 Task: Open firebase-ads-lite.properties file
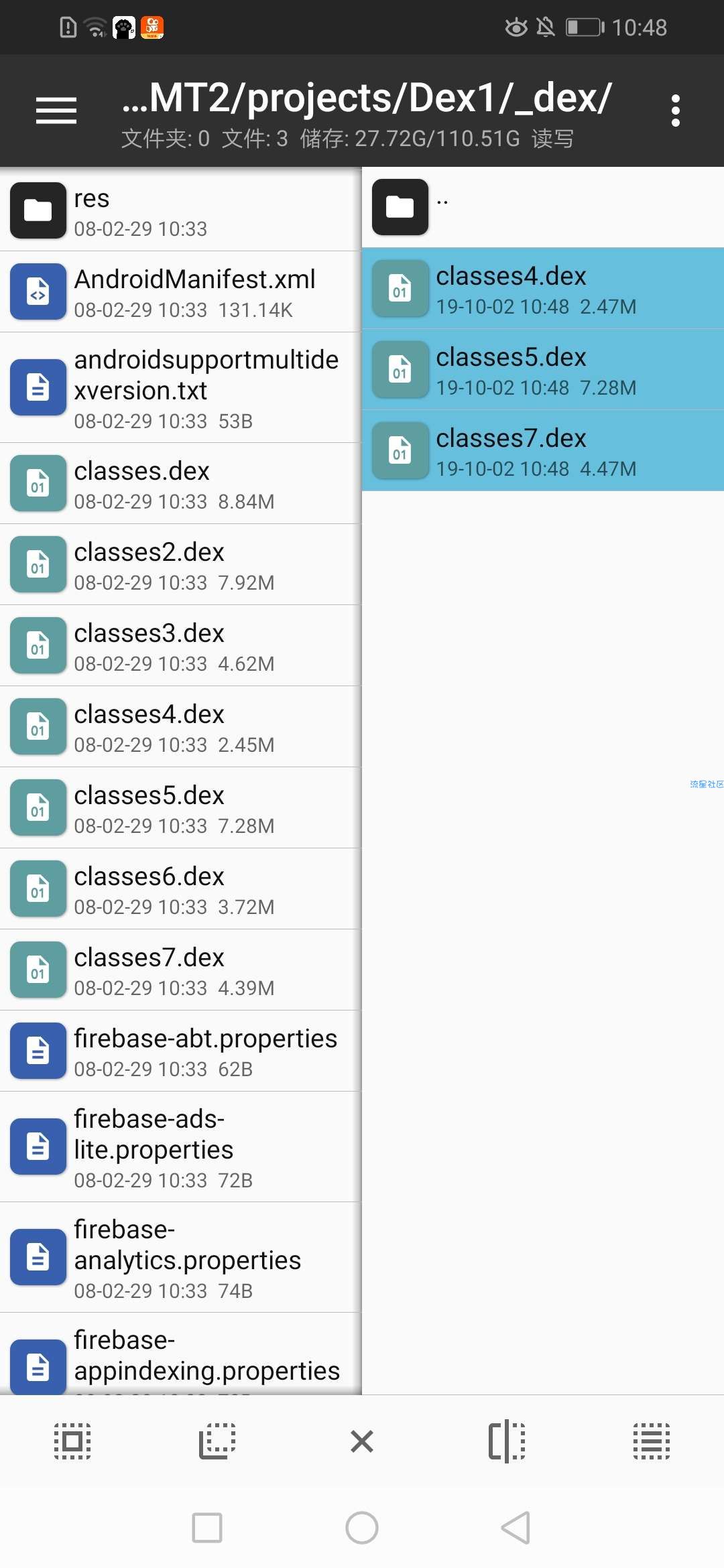click(181, 1147)
